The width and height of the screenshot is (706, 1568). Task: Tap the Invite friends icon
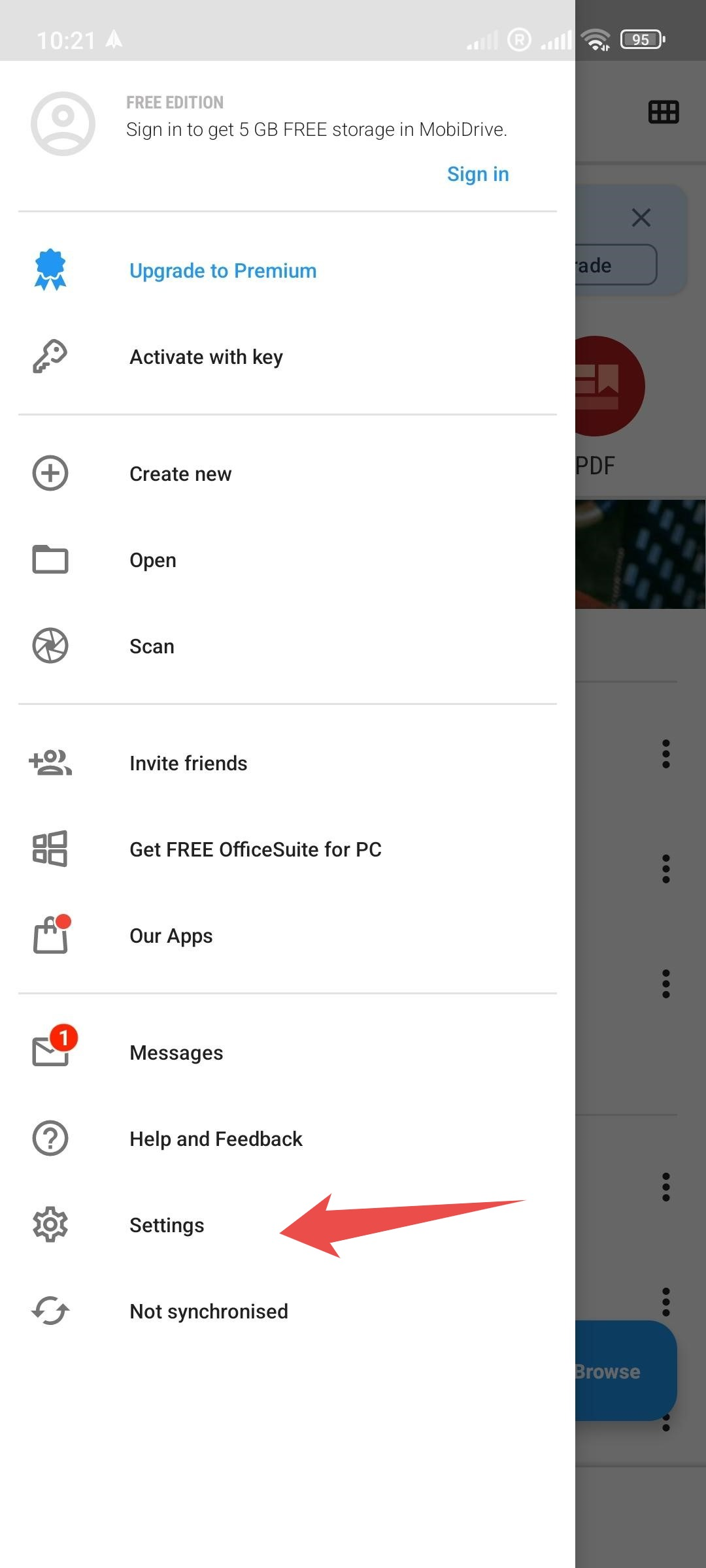[50, 763]
